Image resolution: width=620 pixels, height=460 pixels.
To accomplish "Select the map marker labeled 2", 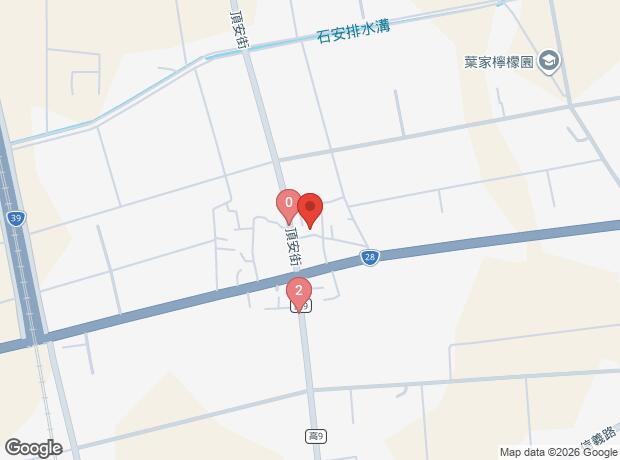I will [298, 292].
